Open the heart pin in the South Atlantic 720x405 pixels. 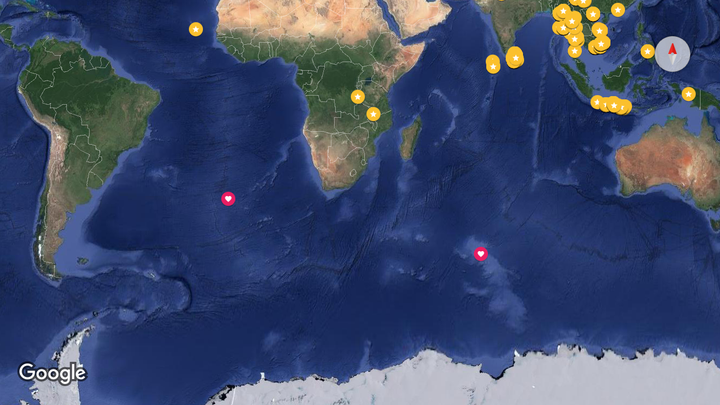[228, 199]
